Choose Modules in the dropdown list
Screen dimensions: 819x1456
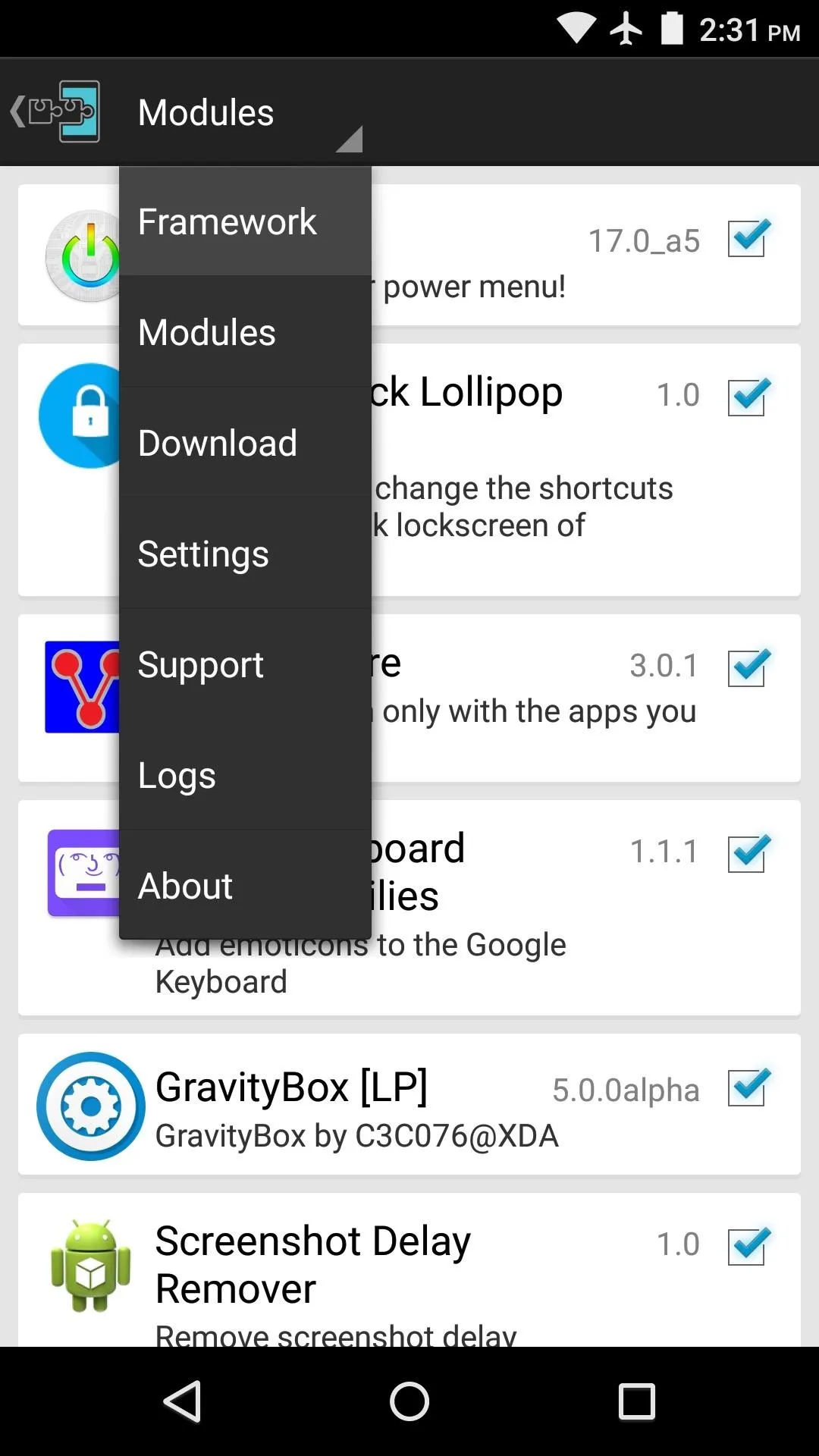coord(245,332)
